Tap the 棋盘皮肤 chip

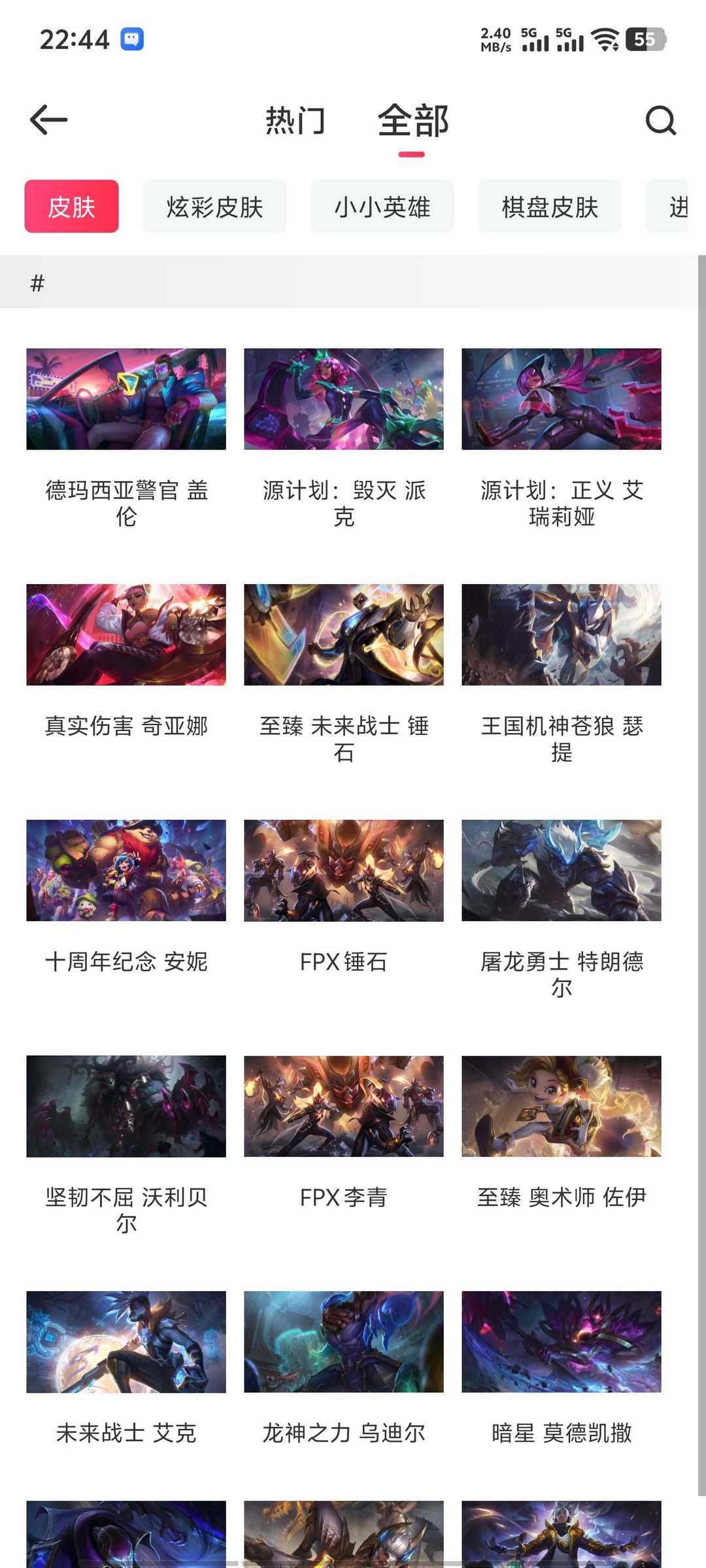click(550, 206)
